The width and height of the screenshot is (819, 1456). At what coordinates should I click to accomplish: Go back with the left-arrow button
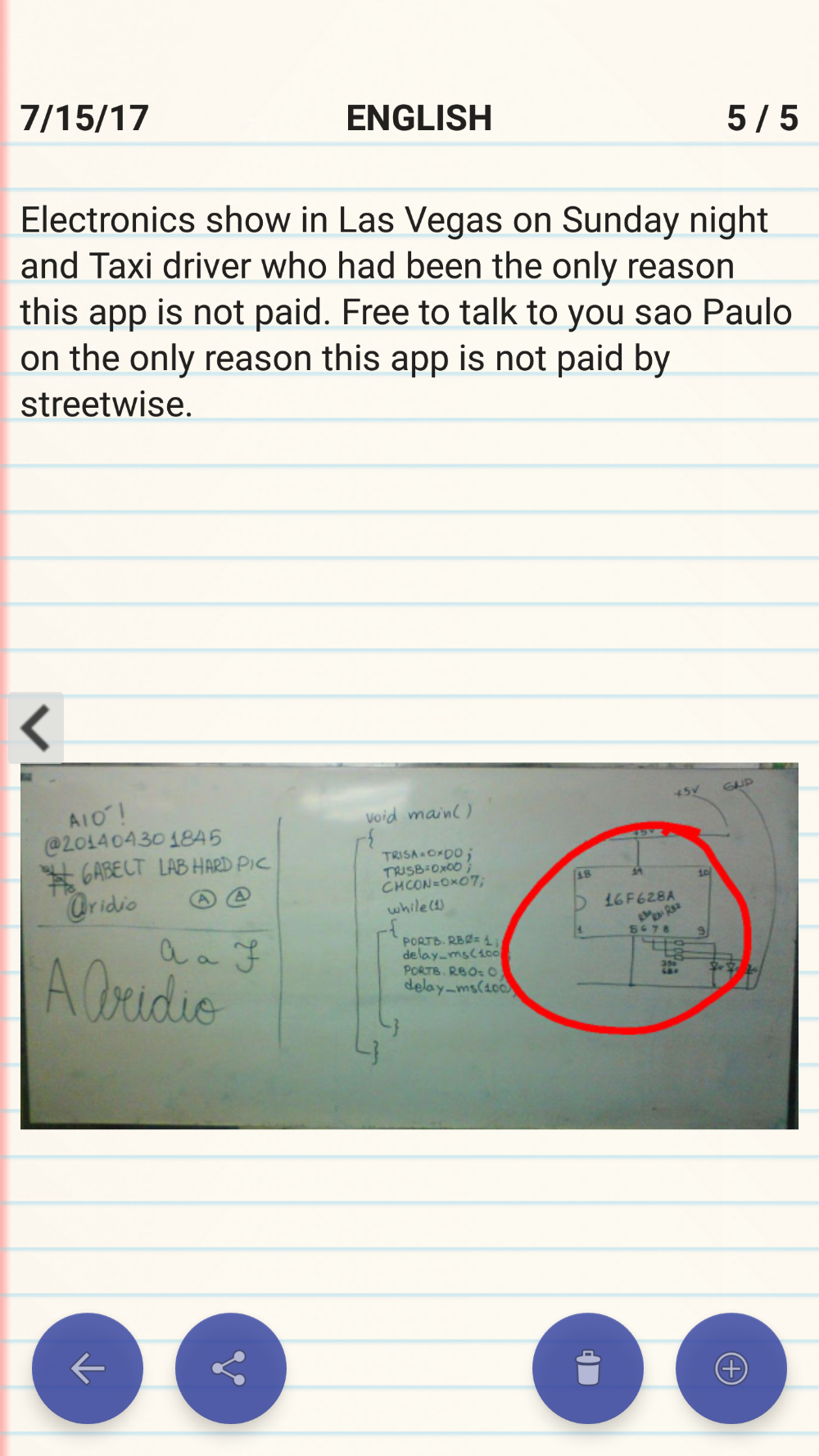88,1368
